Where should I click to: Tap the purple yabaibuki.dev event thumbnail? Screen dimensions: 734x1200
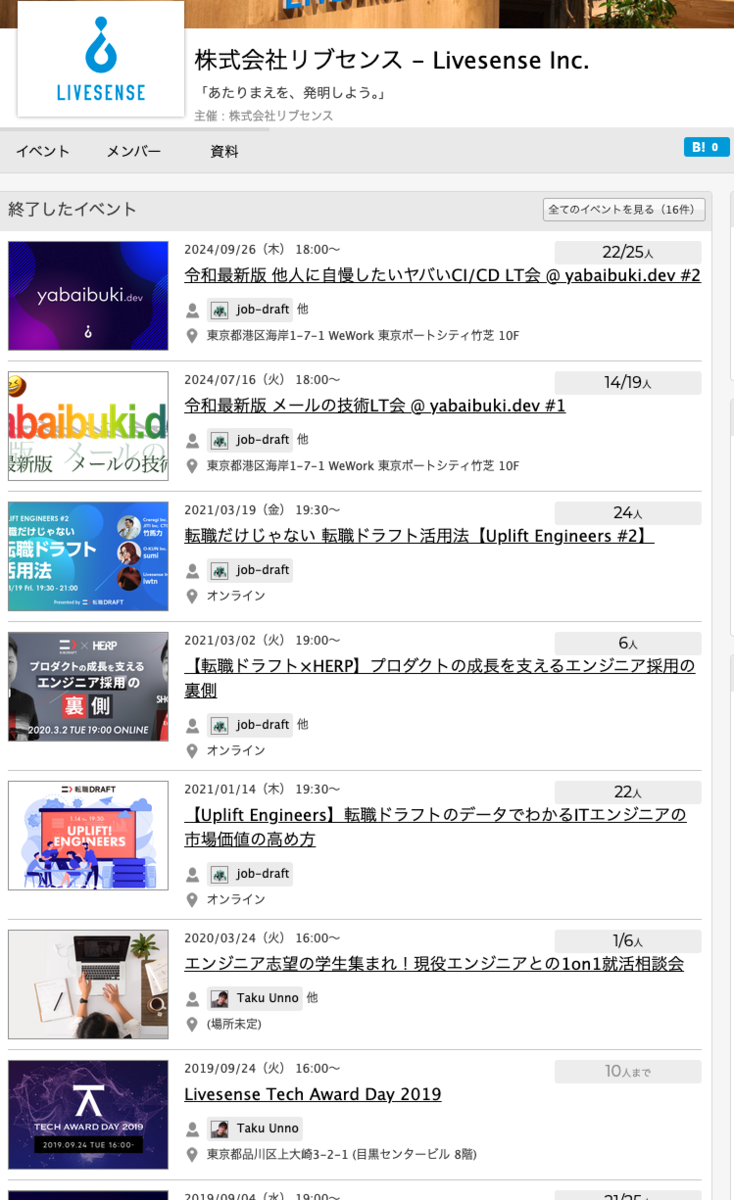88,296
